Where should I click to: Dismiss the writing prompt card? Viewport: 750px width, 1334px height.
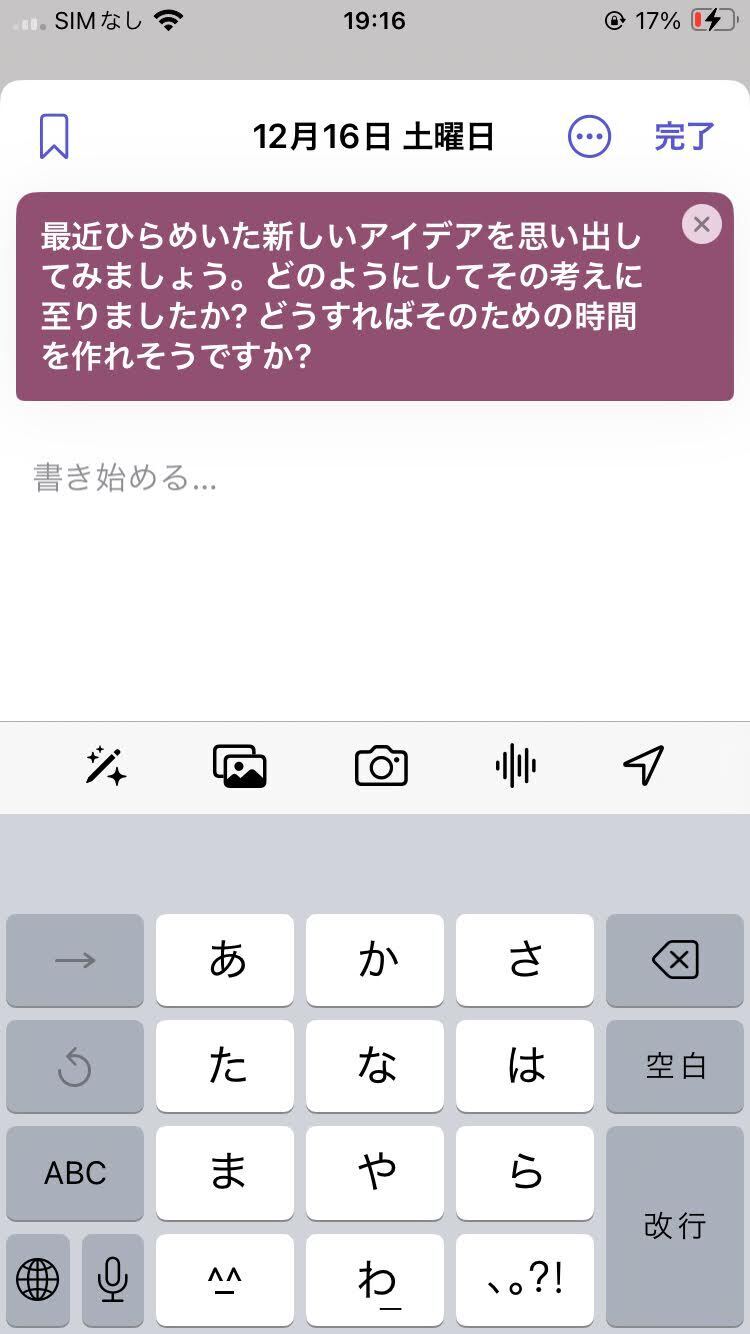[702, 224]
